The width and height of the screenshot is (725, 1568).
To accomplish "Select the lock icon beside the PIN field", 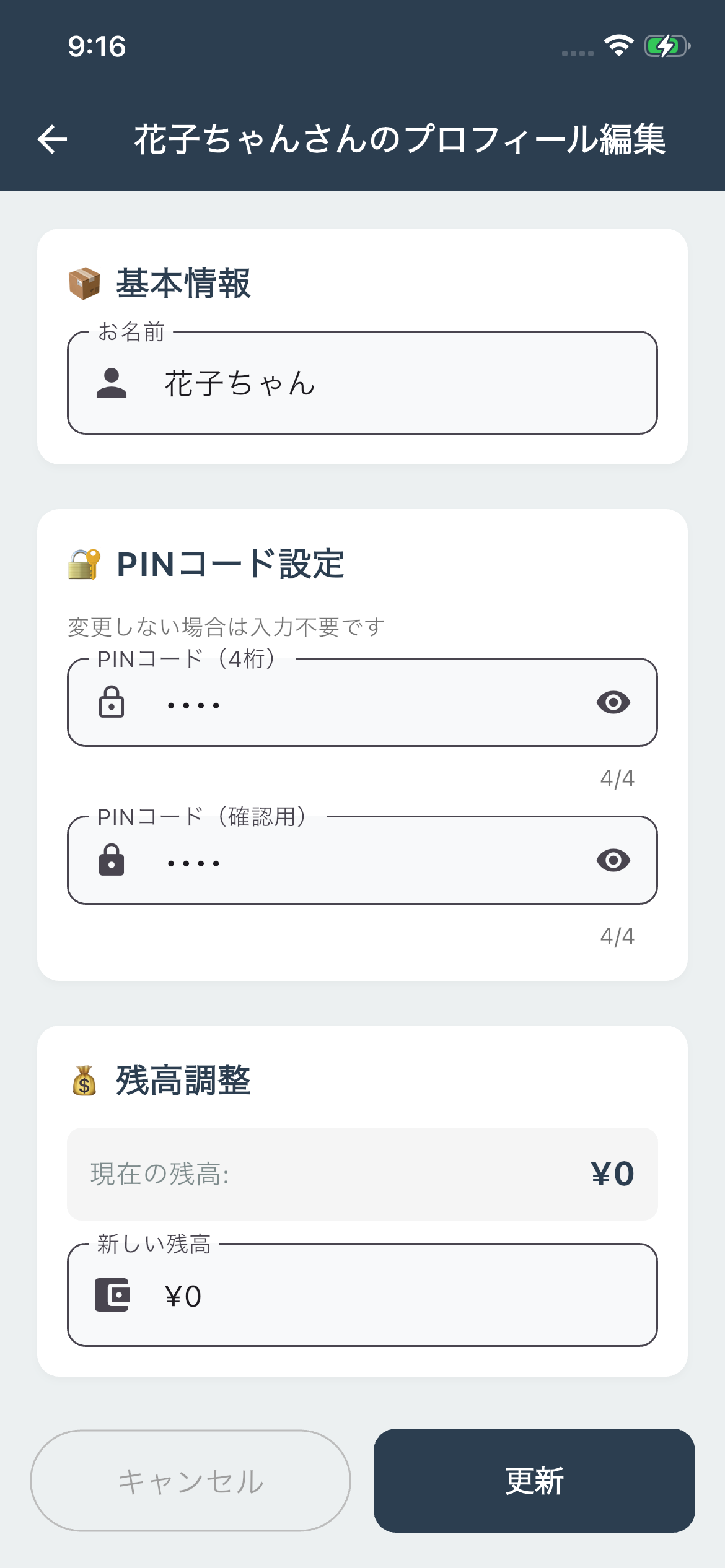I will [x=112, y=703].
